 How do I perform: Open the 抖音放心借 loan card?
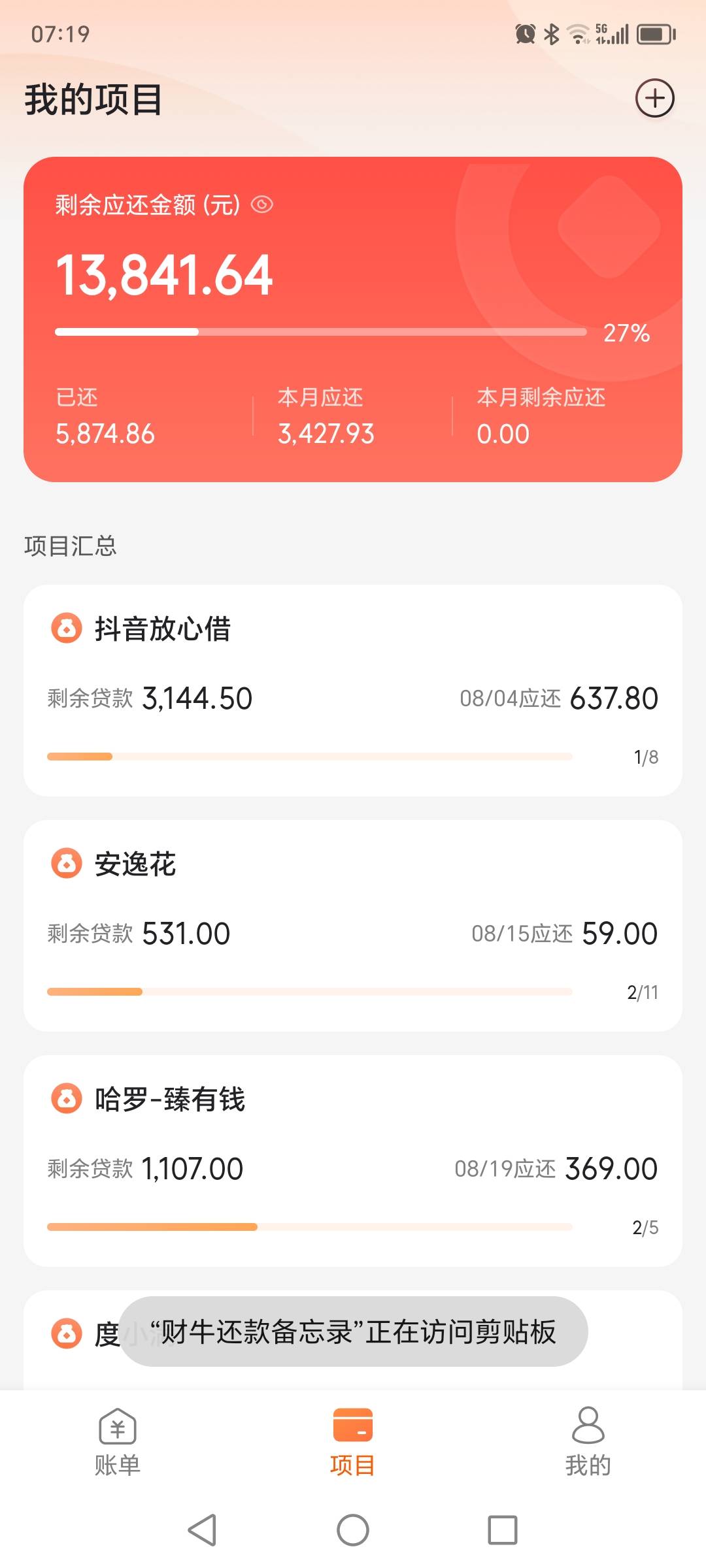353,691
